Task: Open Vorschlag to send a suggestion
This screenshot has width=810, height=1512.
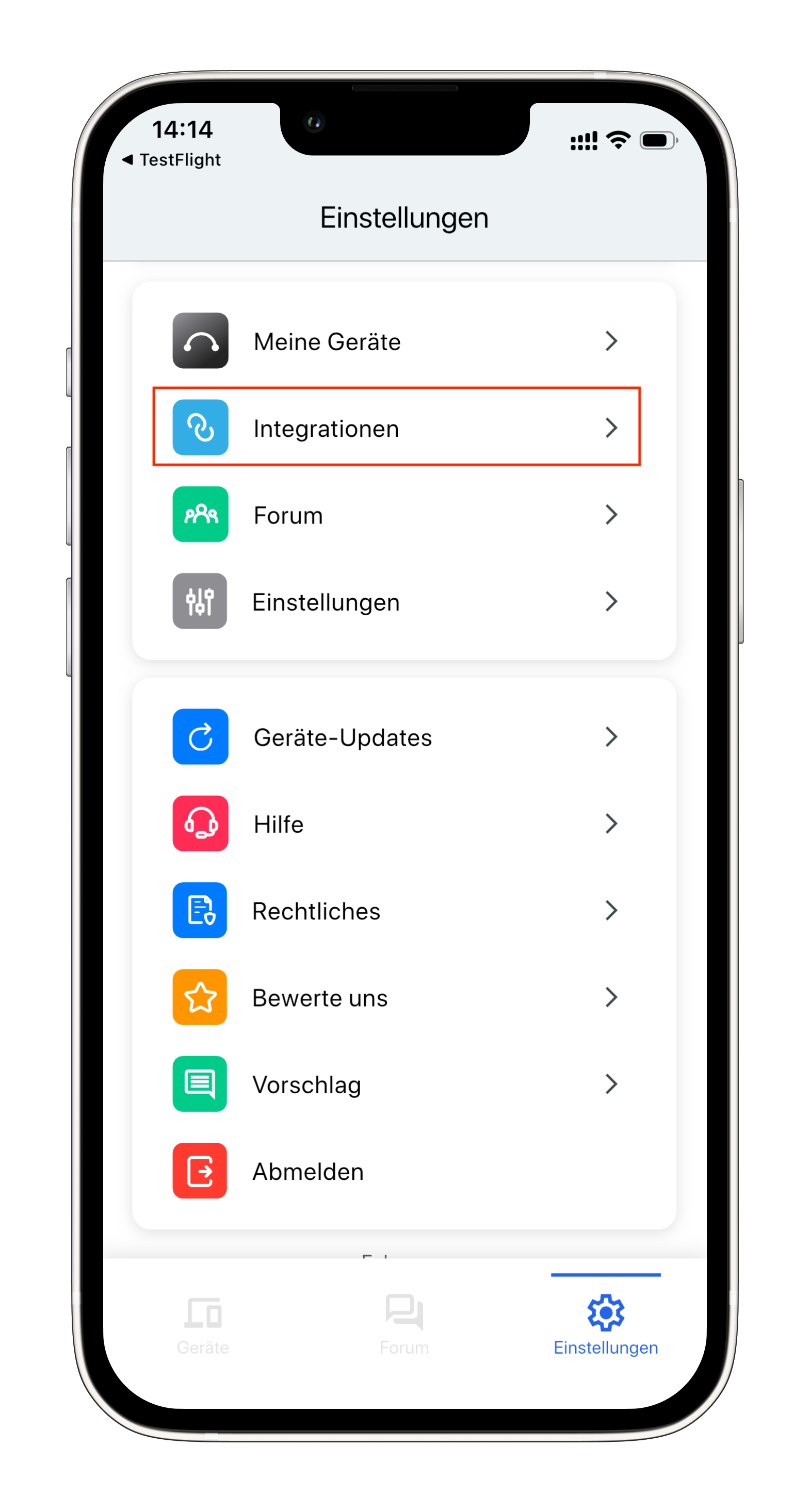Action: point(404,1084)
